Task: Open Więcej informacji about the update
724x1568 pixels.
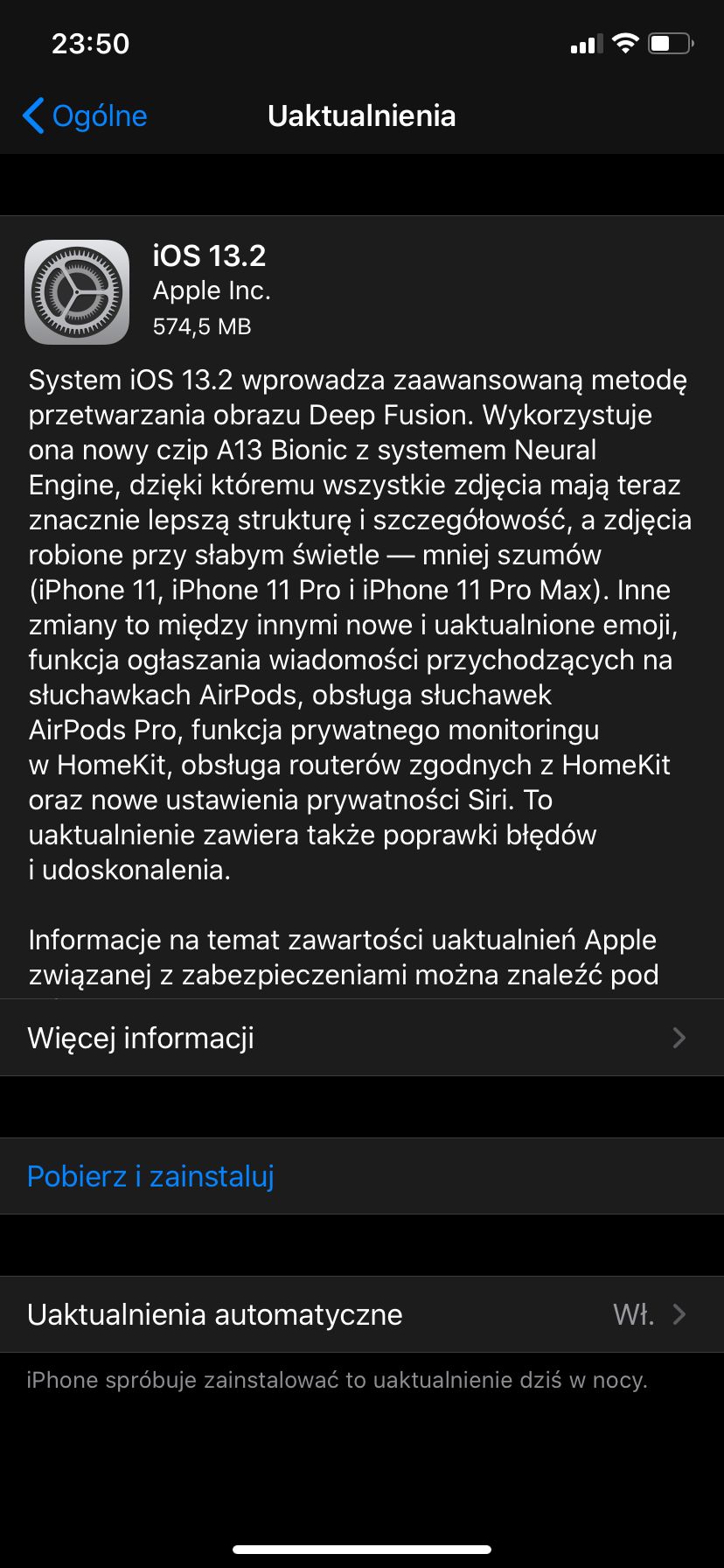Action: click(x=362, y=1038)
